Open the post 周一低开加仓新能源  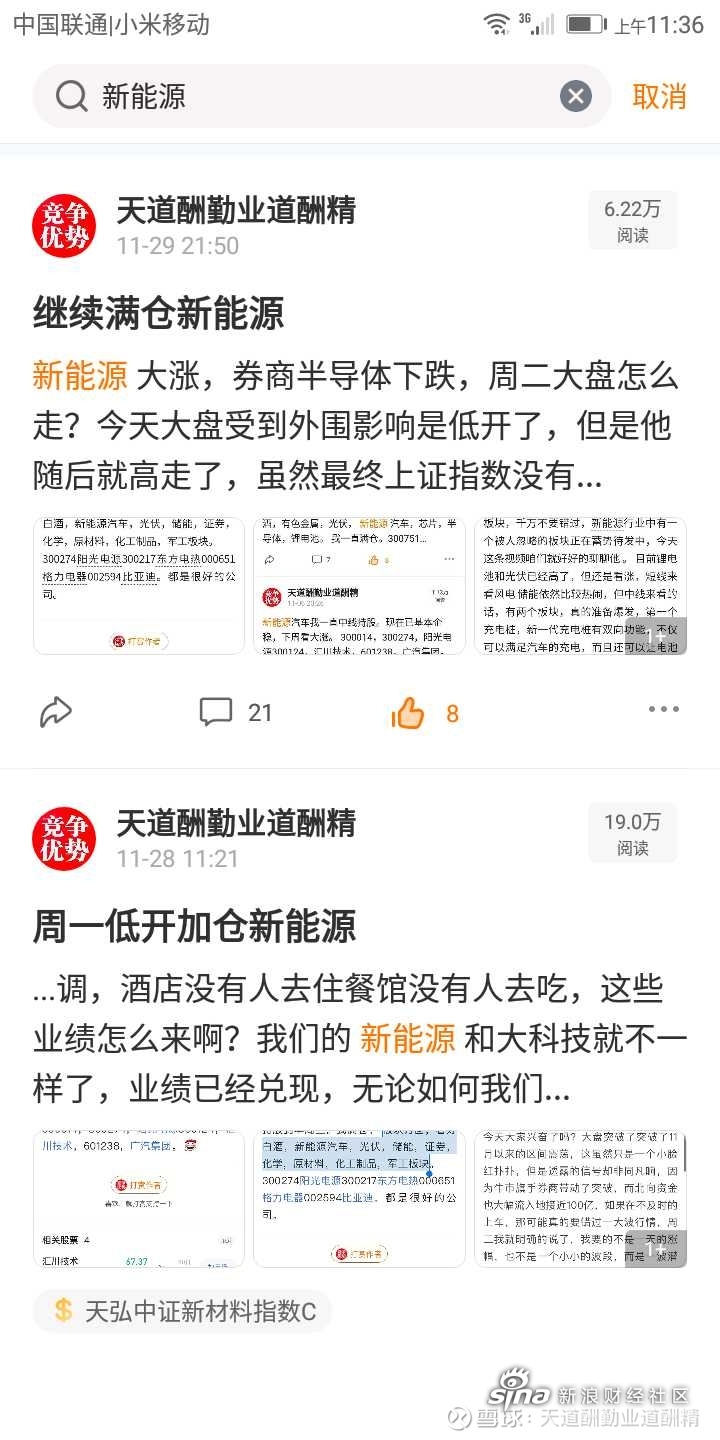pos(195,927)
